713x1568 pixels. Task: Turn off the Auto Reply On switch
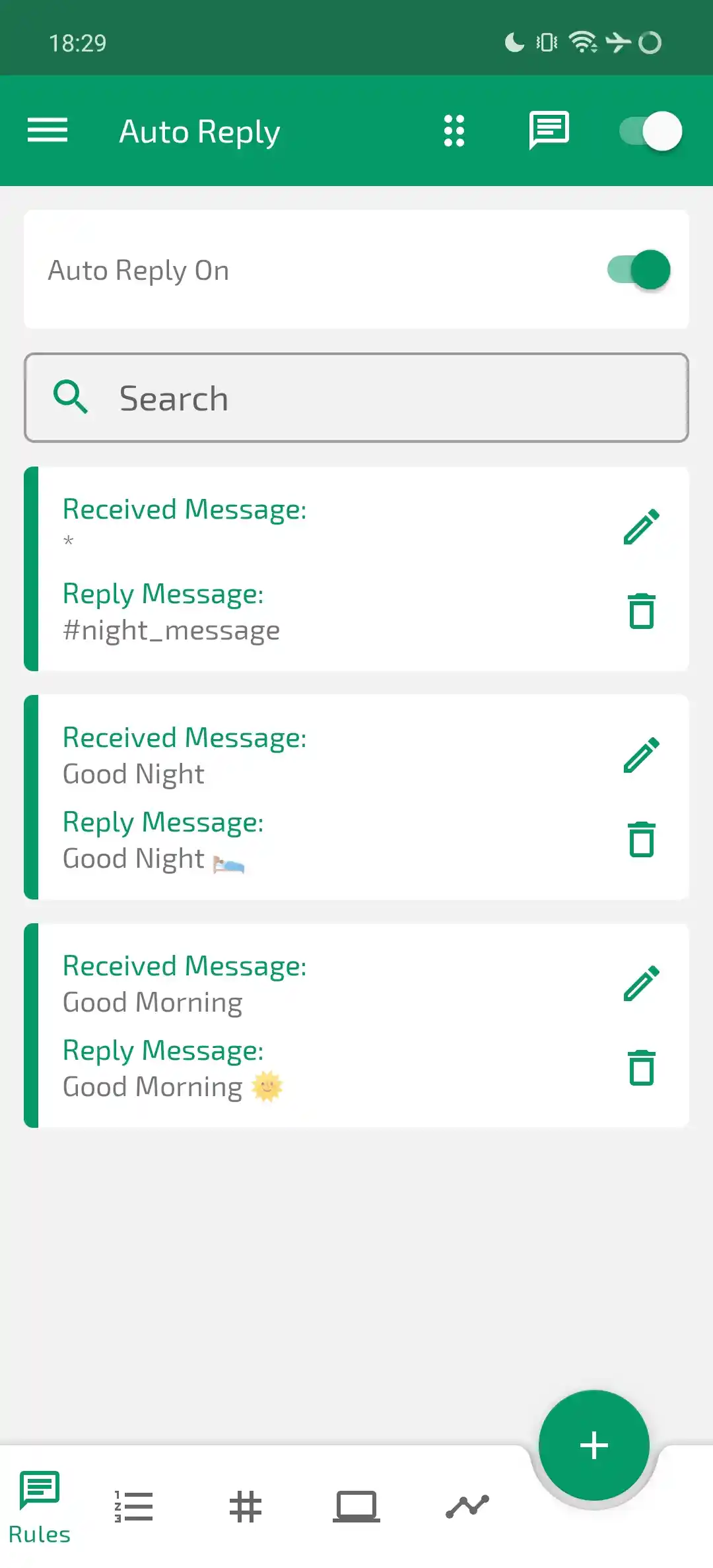pos(638,270)
